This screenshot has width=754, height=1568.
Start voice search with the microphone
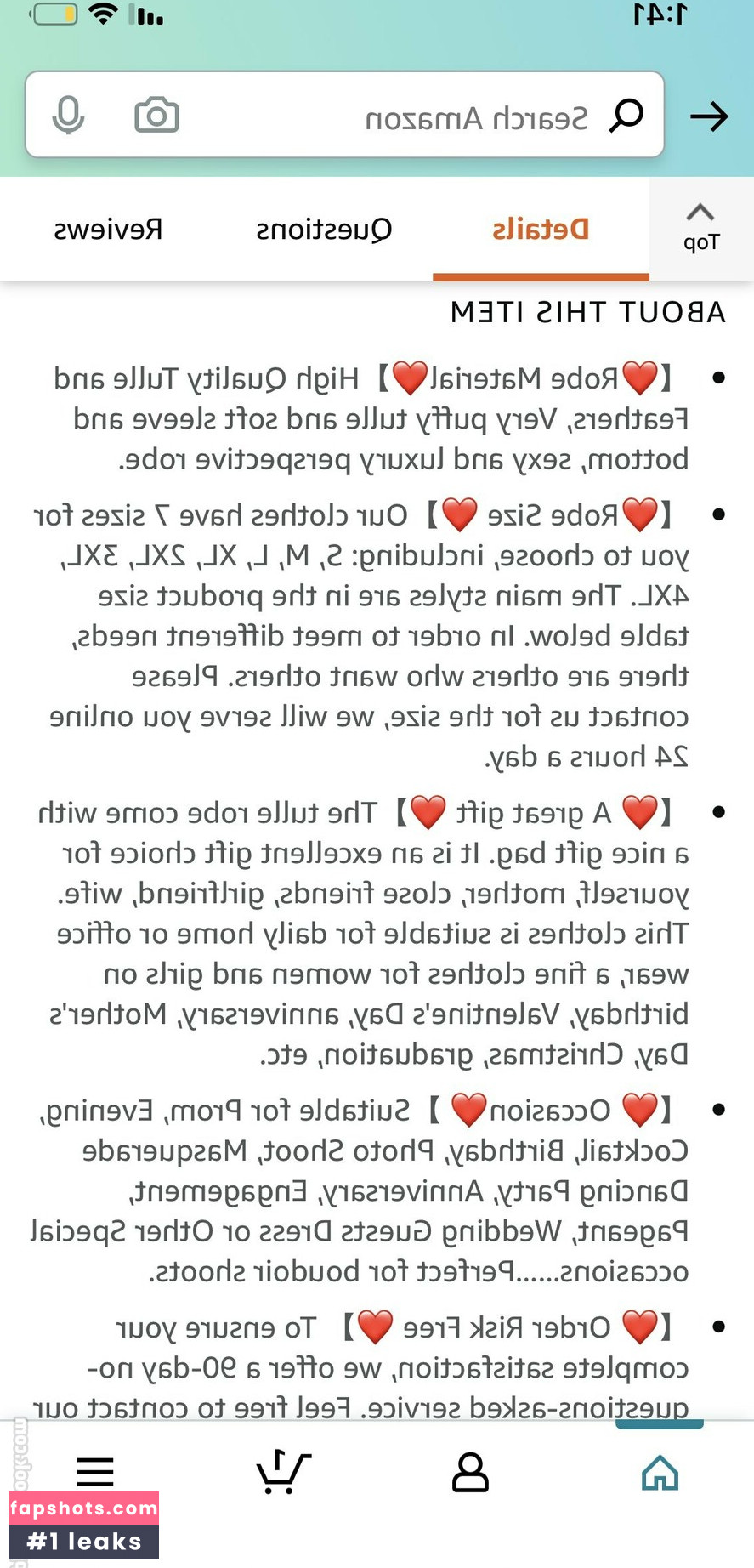tap(68, 116)
